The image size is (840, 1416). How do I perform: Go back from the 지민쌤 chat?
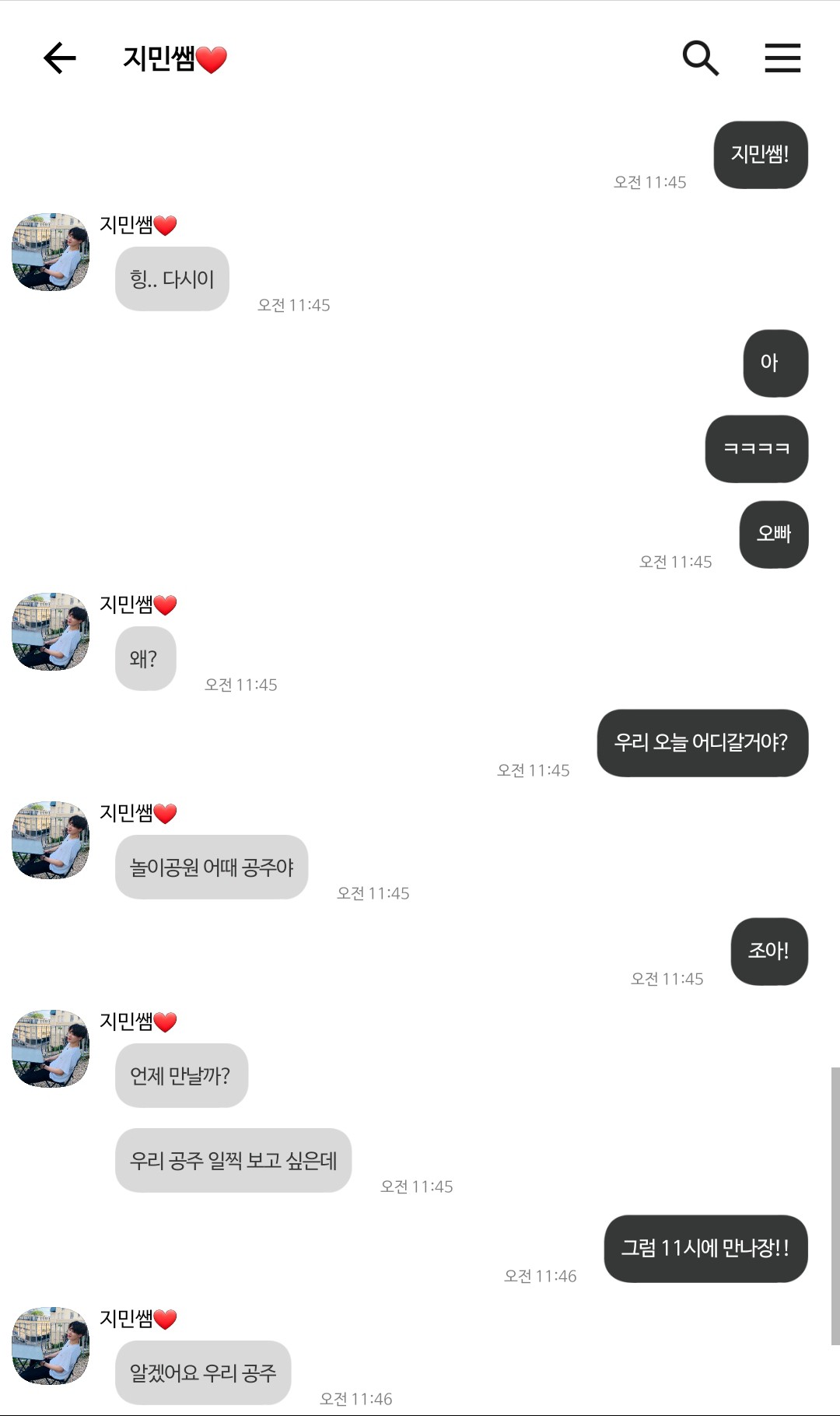[x=59, y=58]
